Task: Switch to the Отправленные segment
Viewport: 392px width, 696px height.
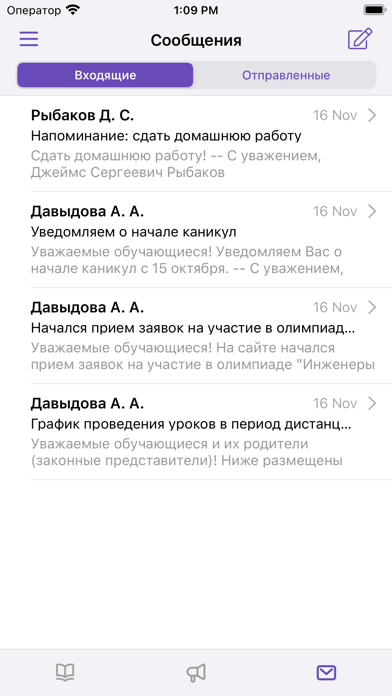Action: [x=286, y=75]
